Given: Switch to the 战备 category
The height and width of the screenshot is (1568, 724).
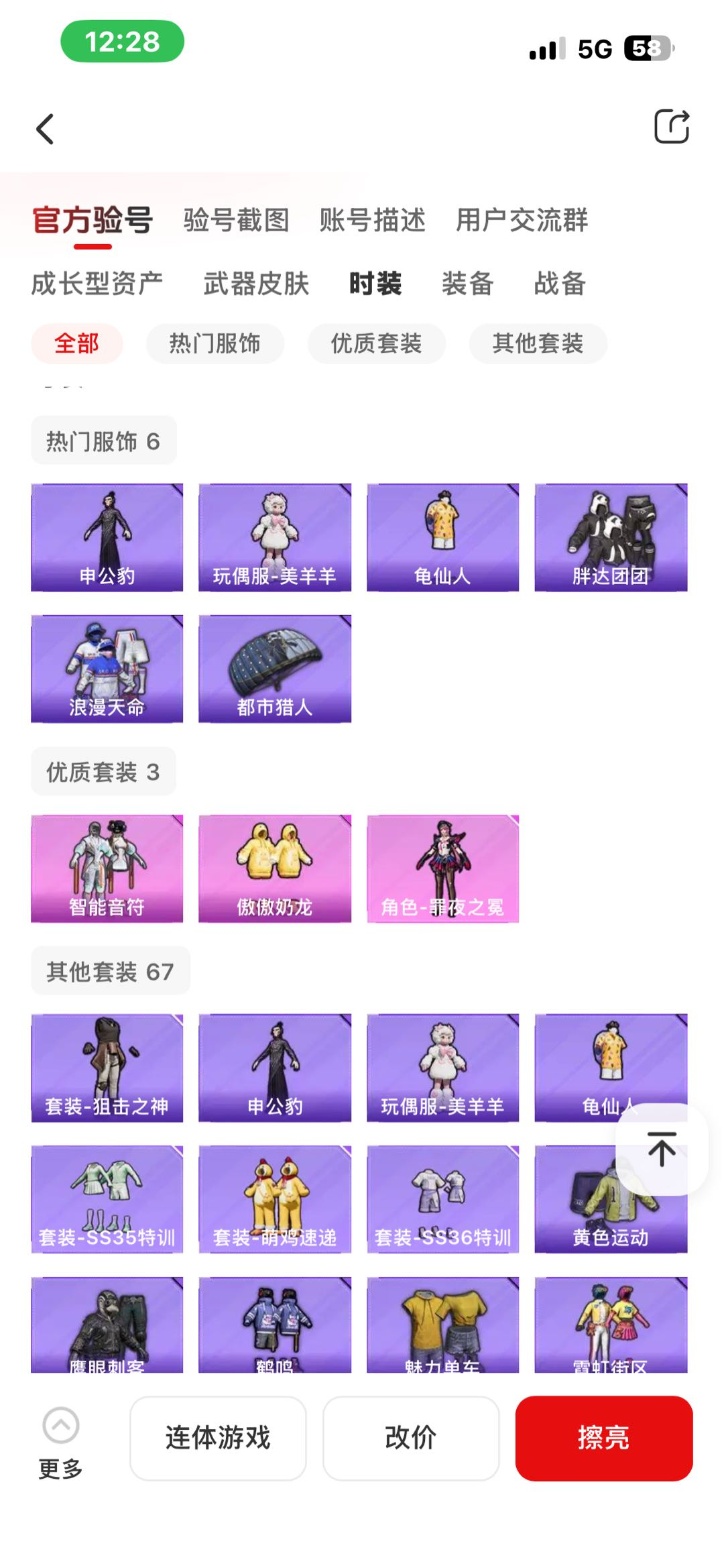Looking at the screenshot, I should point(560,283).
